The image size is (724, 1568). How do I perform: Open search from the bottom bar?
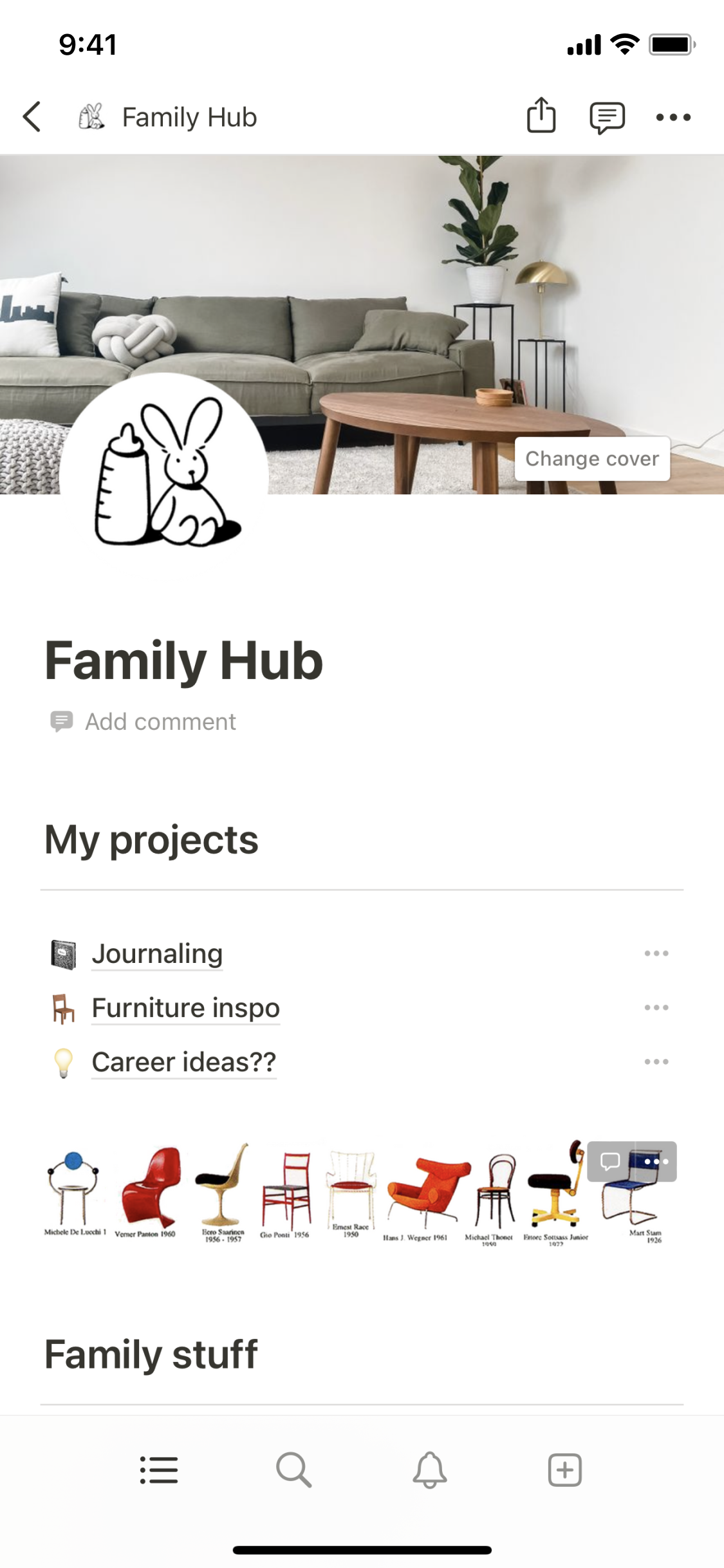294,1470
